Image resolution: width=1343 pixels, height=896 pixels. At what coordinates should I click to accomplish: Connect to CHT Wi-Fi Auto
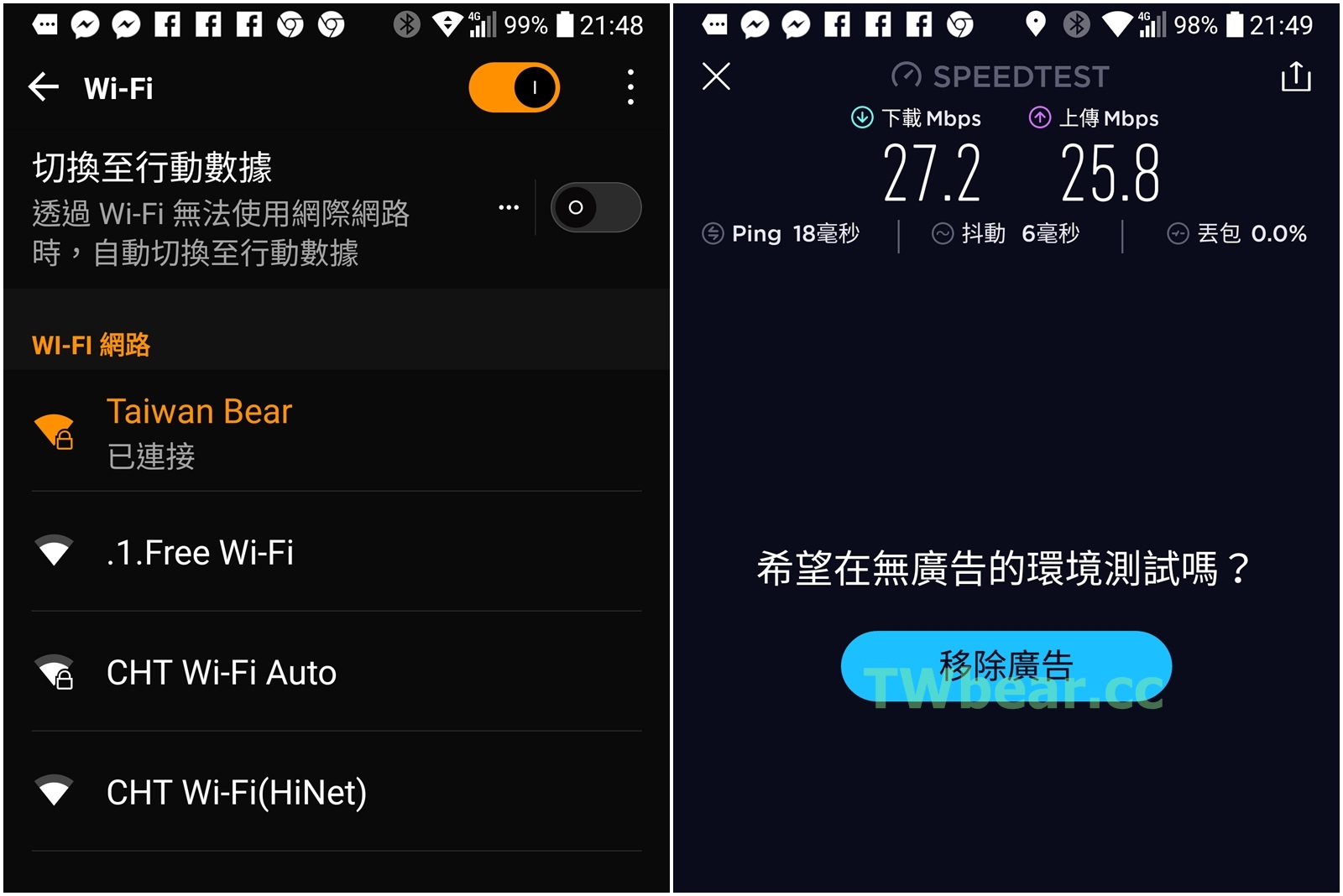336,672
